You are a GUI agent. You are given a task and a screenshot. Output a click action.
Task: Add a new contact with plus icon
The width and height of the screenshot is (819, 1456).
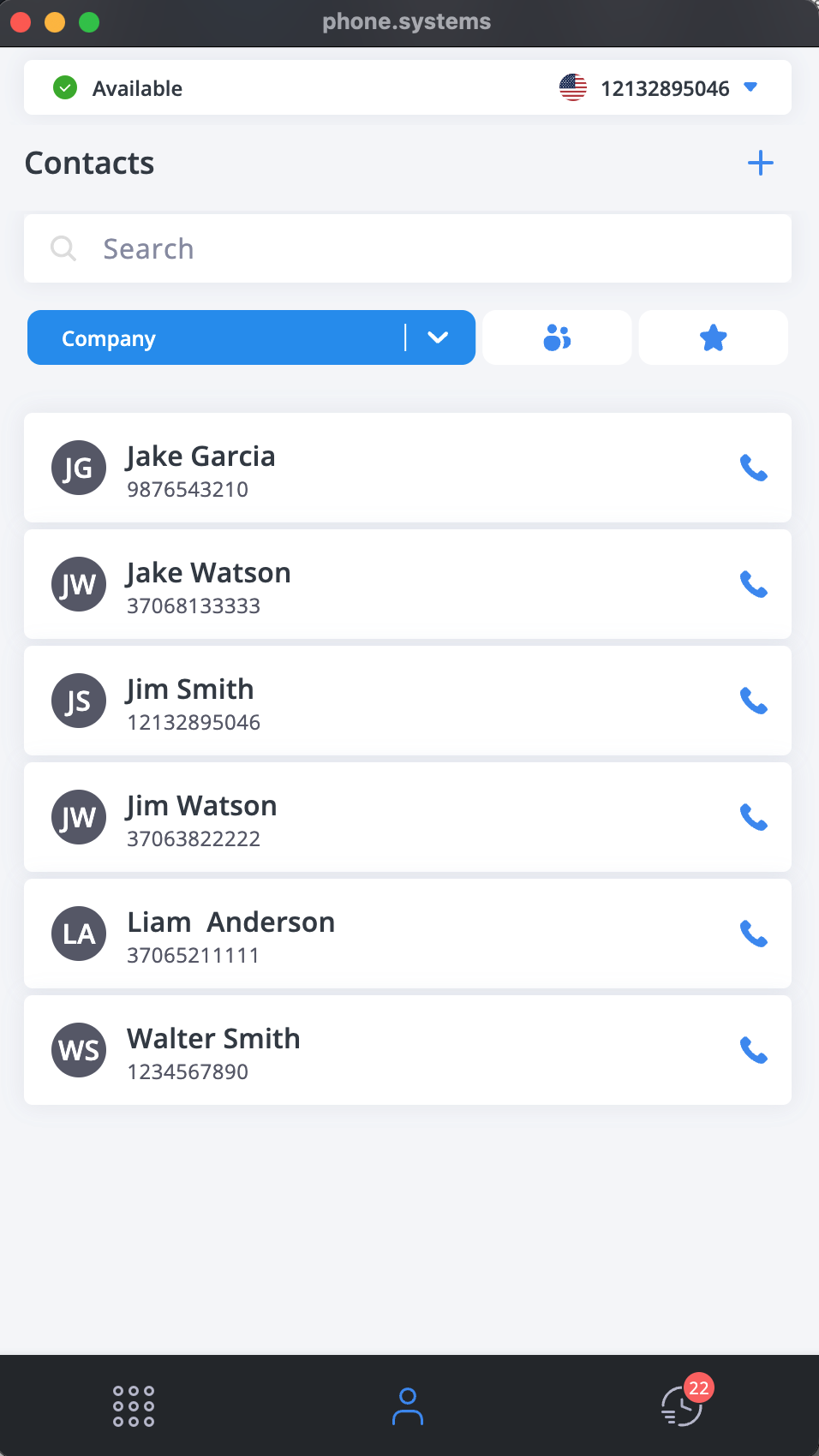pyautogui.click(x=760, y=163)
